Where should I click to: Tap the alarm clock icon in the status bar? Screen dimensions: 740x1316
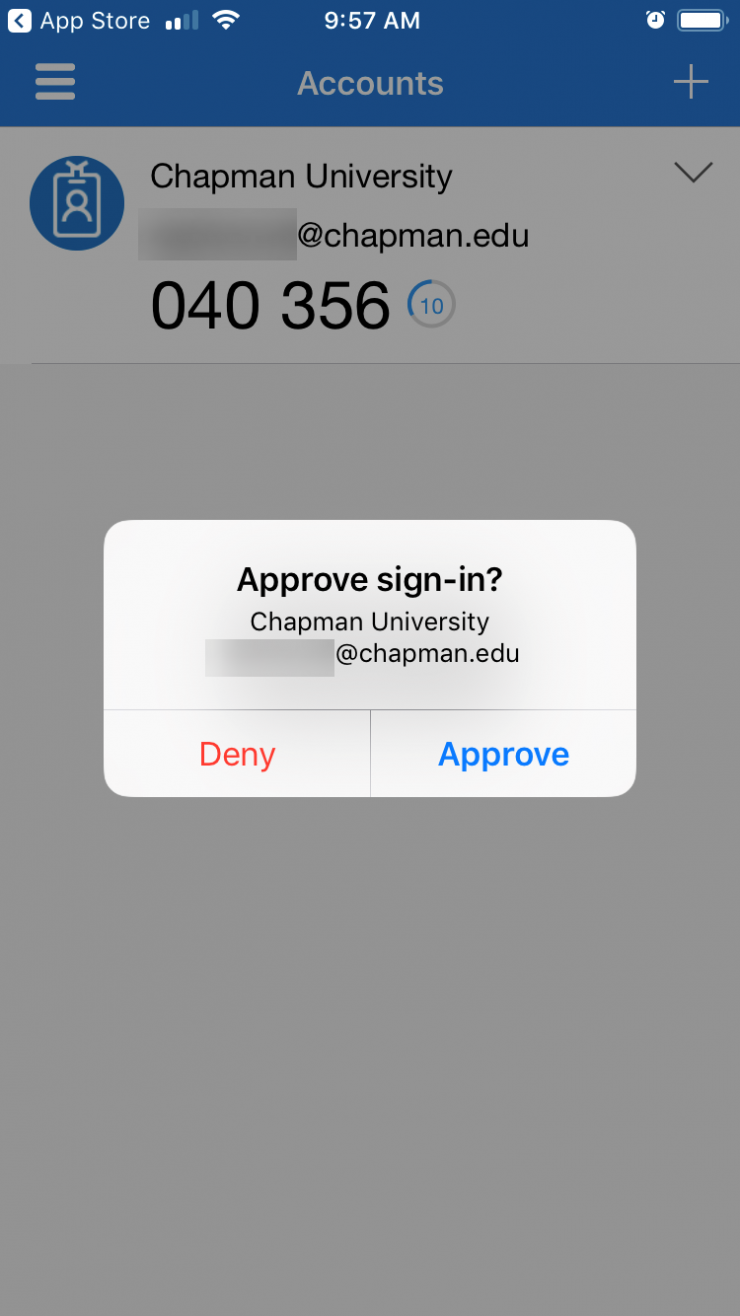click(x=654, y=18)
